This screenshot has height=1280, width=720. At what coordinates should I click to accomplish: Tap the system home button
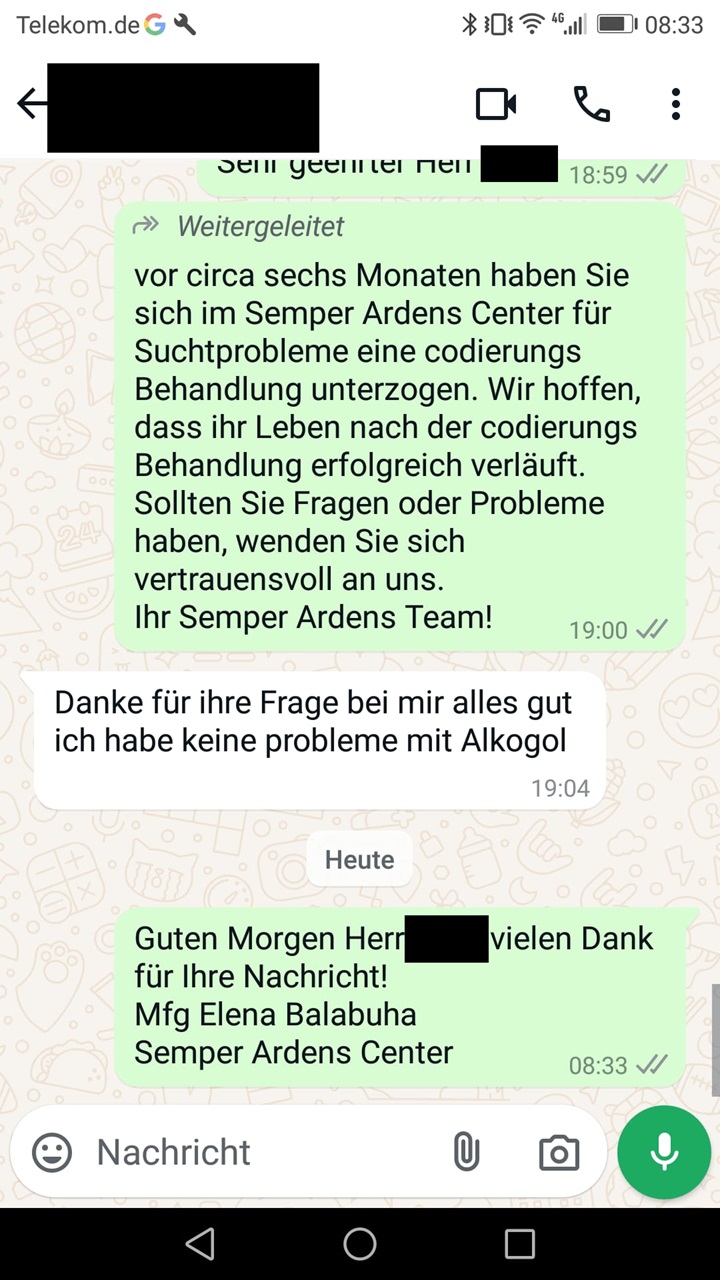pyautogui.click(x=360, y=1243)
